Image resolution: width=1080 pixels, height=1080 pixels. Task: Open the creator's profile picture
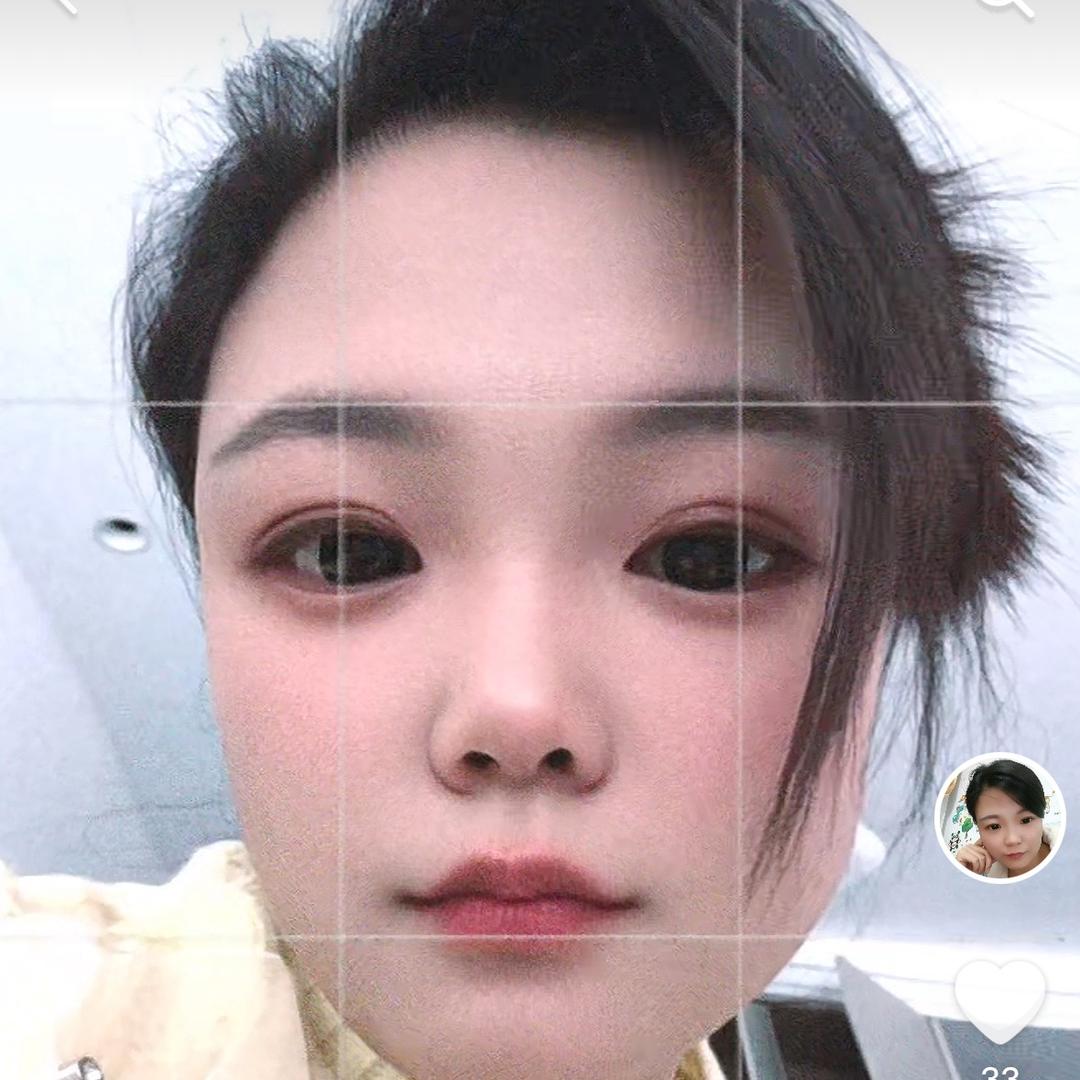(x=1000, y=817)
